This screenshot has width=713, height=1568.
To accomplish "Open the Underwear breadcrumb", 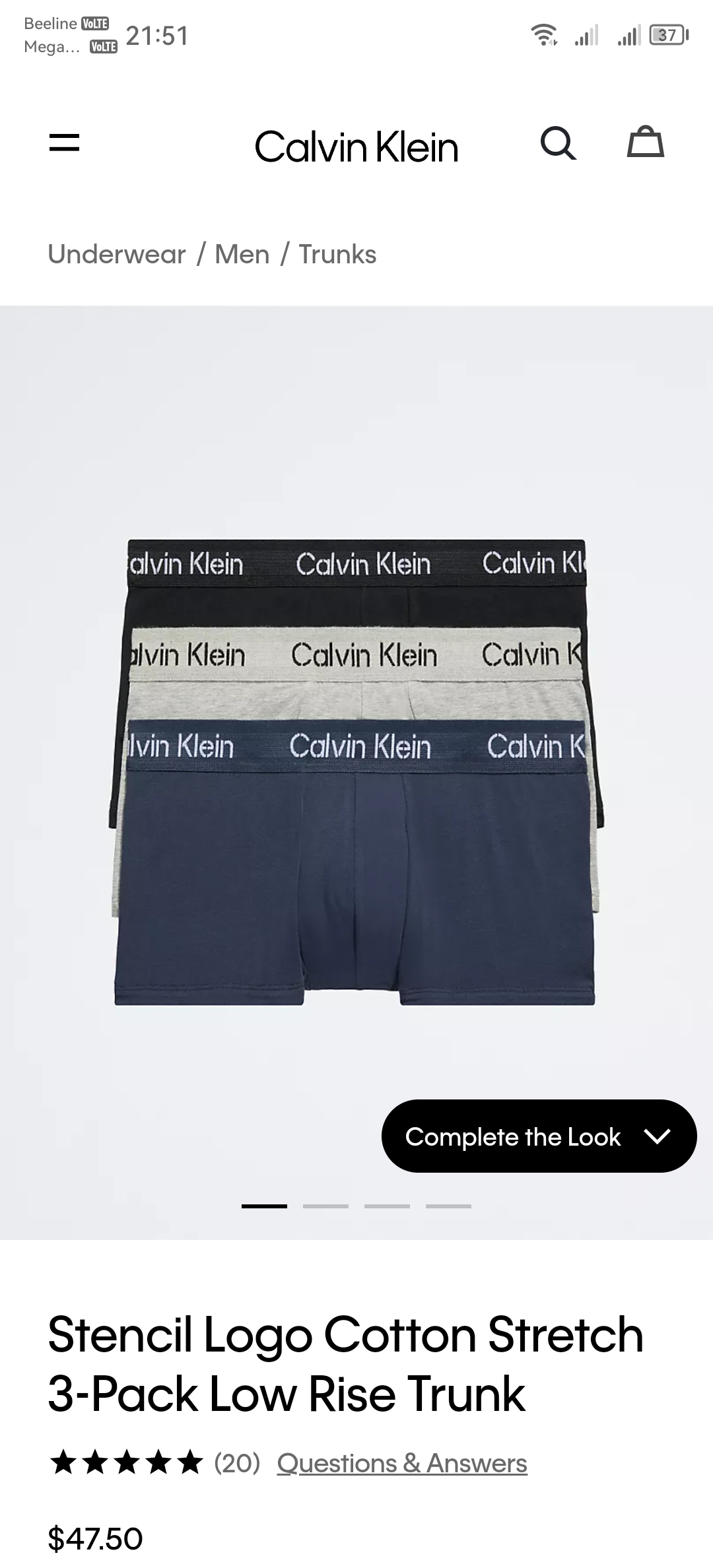I will pyautogui.click(x=117, y=254).
